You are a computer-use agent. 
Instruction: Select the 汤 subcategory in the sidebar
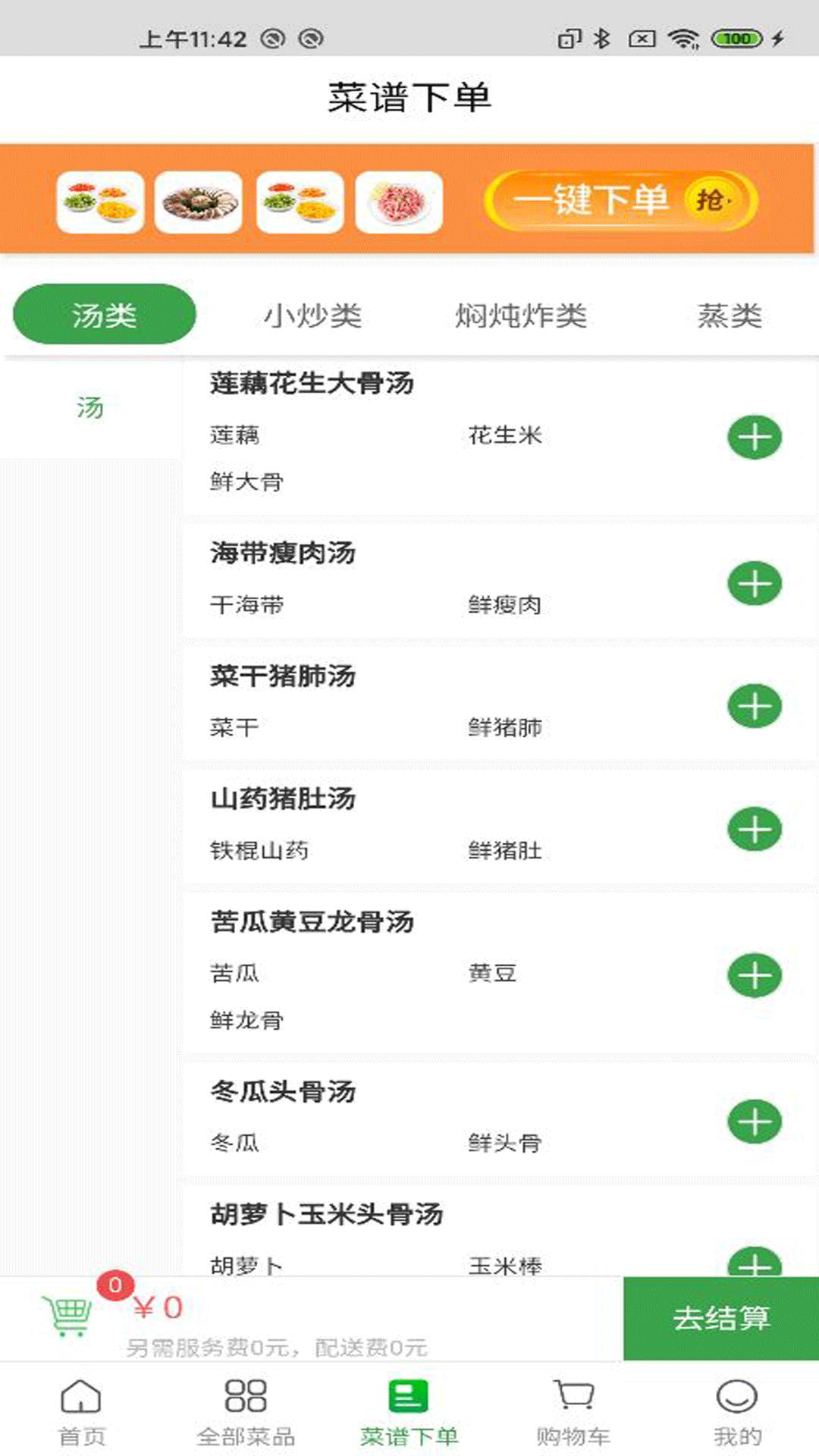pyautogui.click(x=89, y=408)
